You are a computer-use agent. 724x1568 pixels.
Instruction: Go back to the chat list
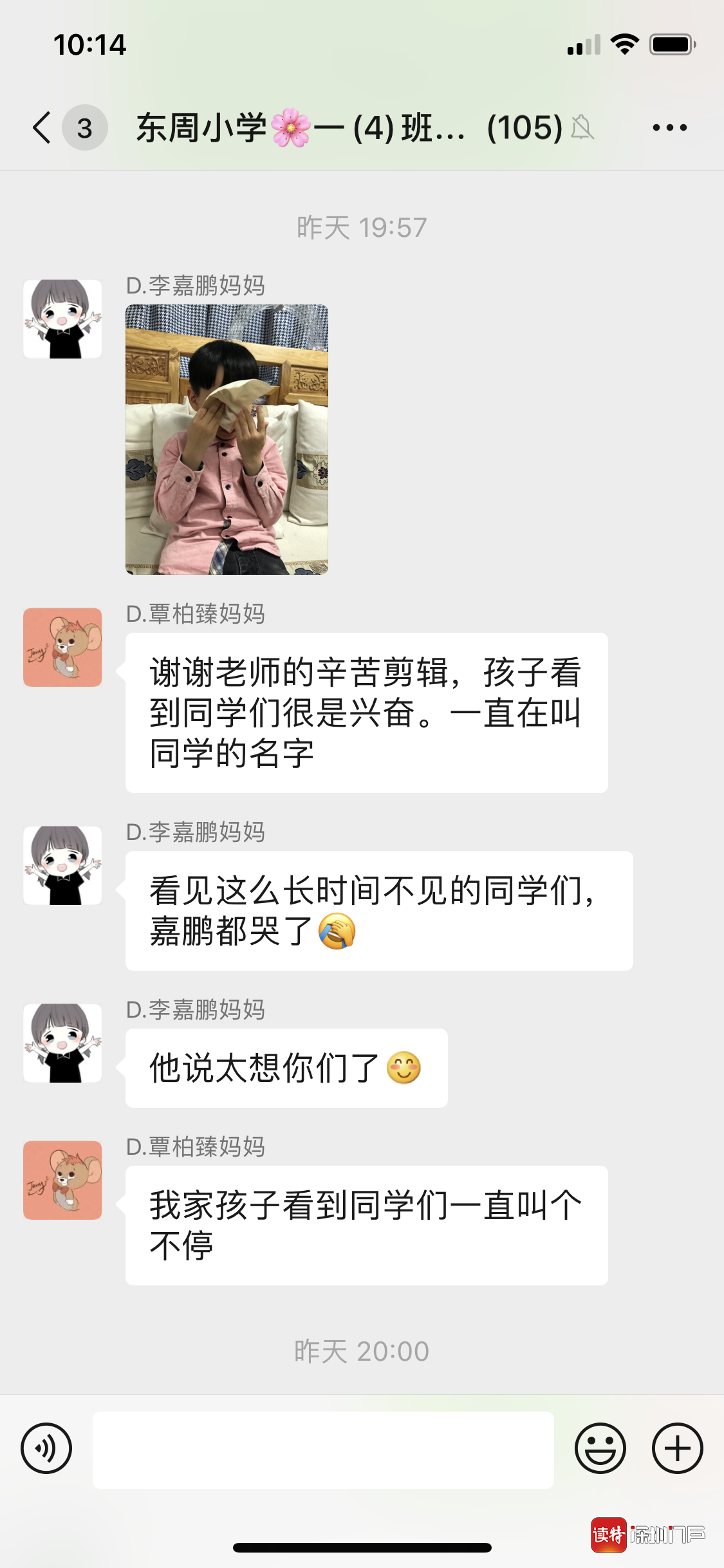coord(42,127)
